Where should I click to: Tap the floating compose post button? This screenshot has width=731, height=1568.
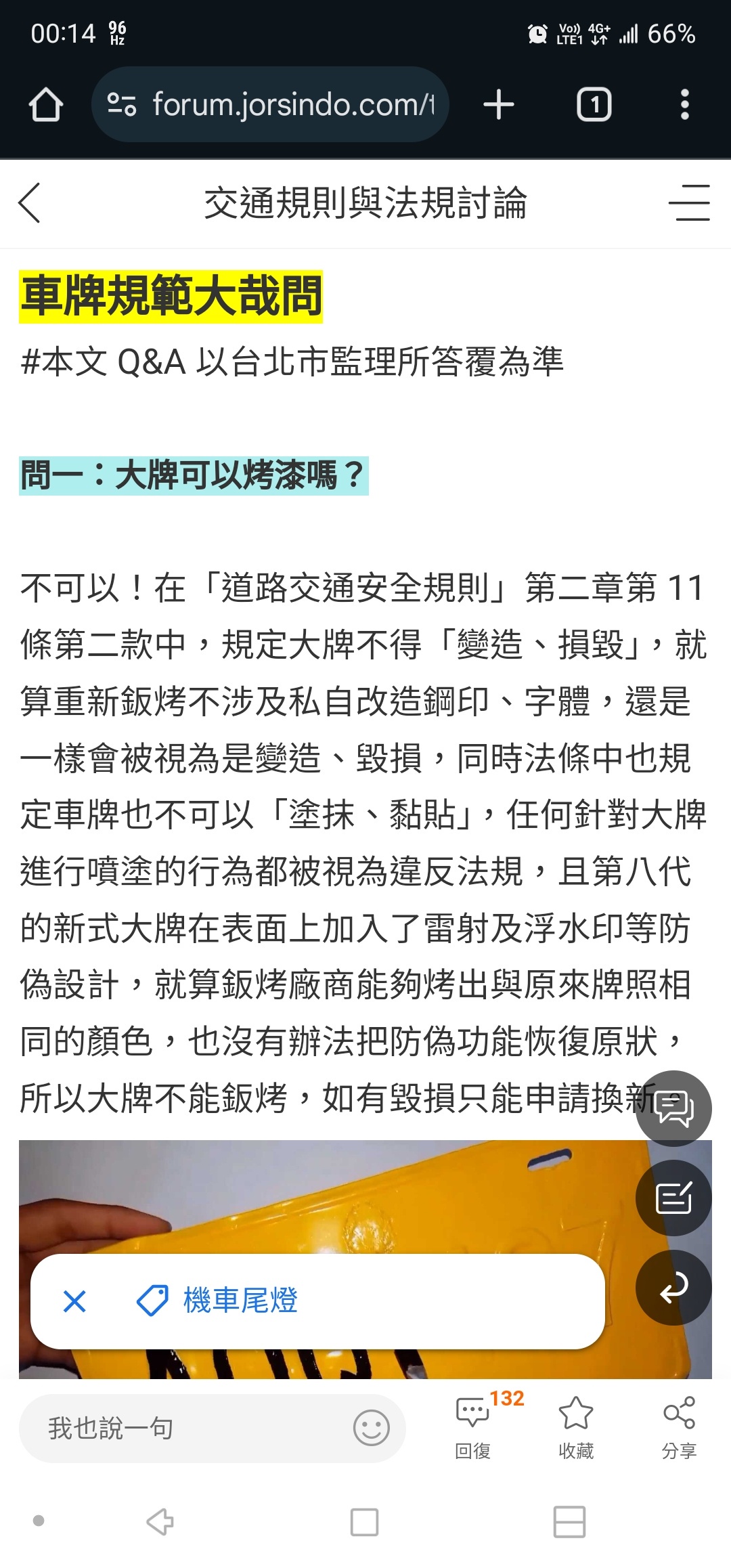point(673,1198)
